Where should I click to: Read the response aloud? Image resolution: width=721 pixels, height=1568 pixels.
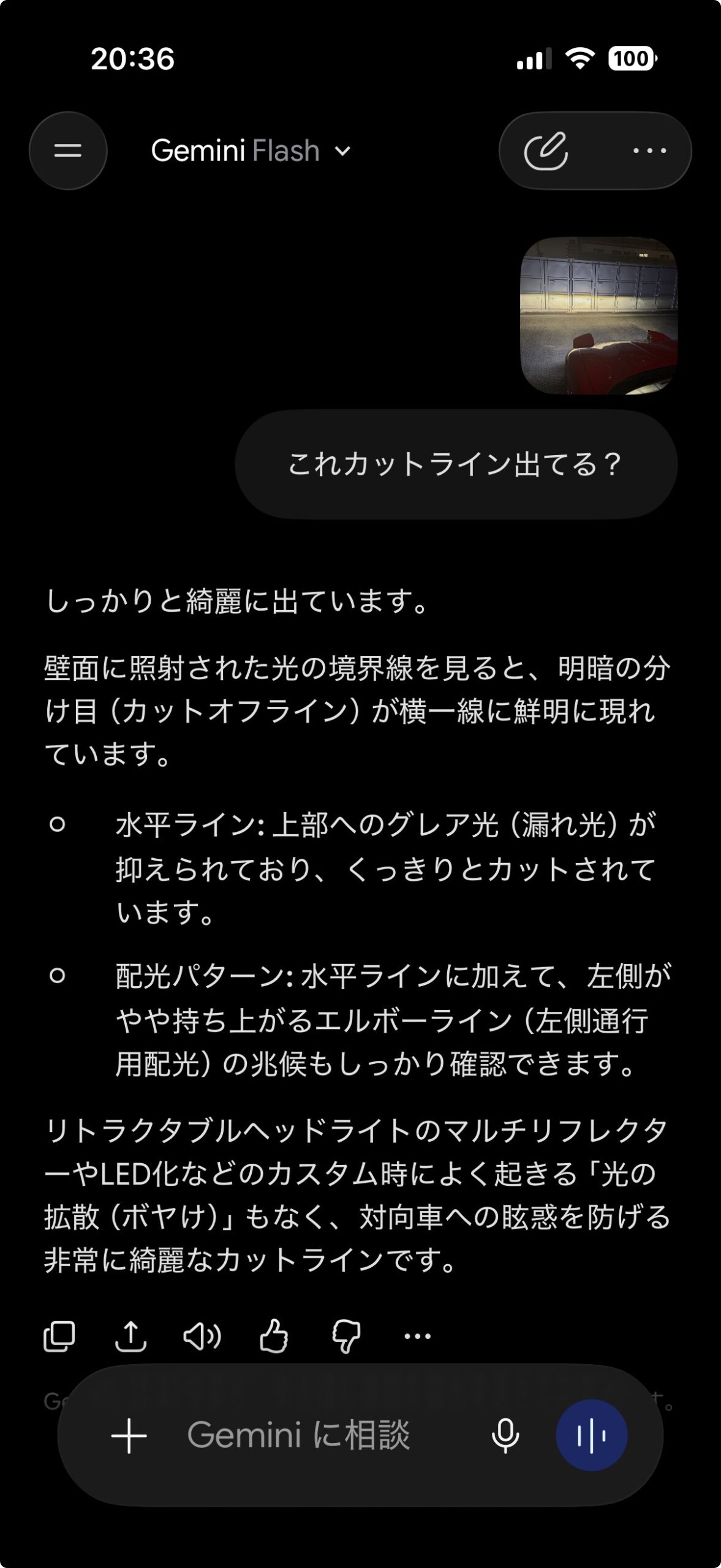click(x=202, y=1336)
